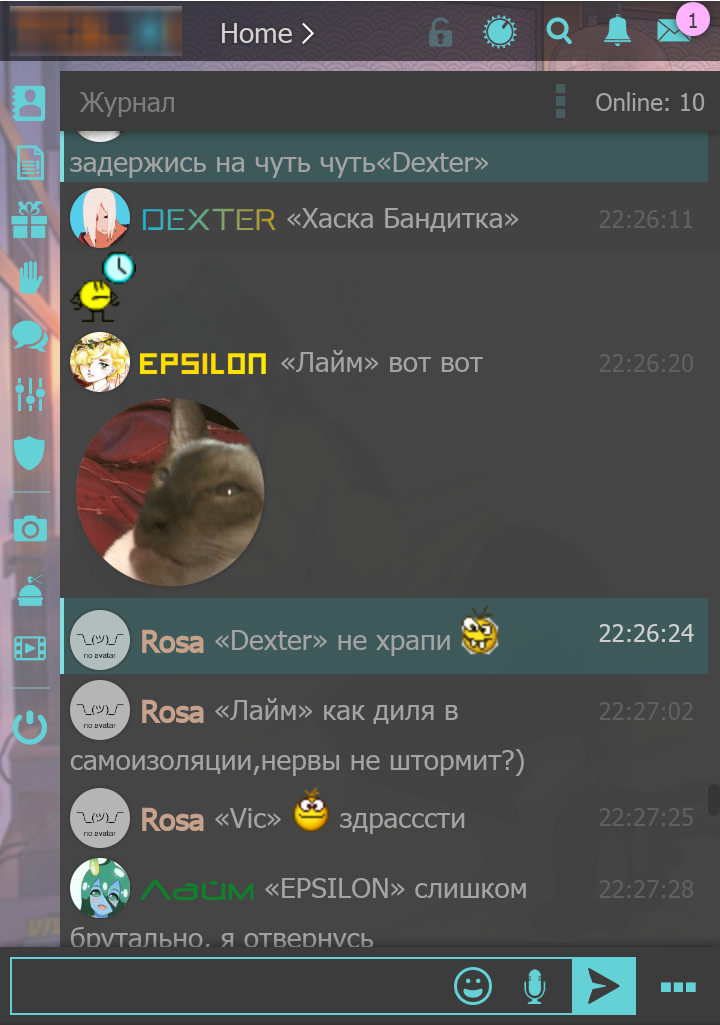Viewport: 720px width, 1025px height.
Task: Tap the round timer icon in top bar
Action: pos(500,32)
